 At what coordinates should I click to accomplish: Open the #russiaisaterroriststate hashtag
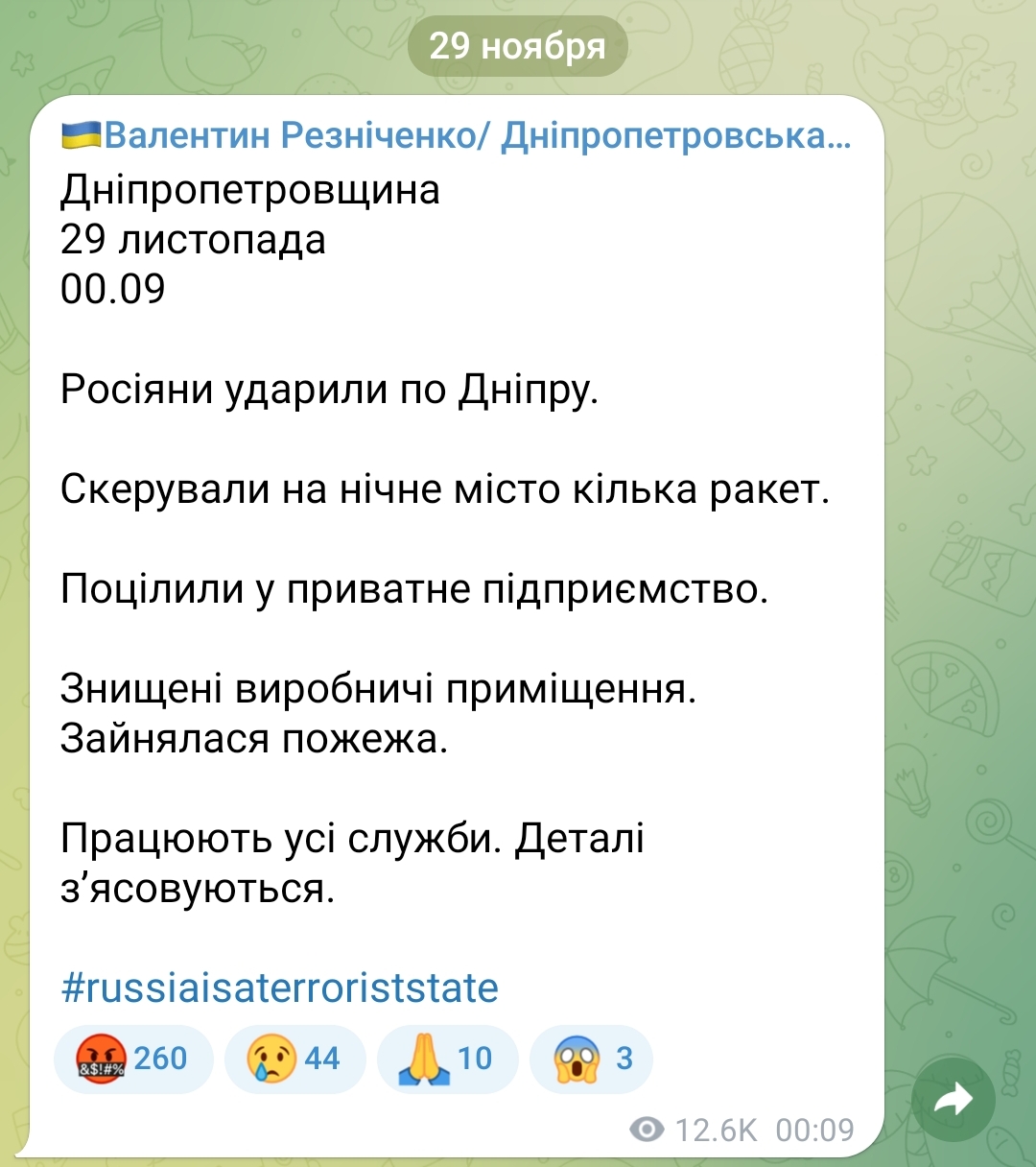point(279,988)
